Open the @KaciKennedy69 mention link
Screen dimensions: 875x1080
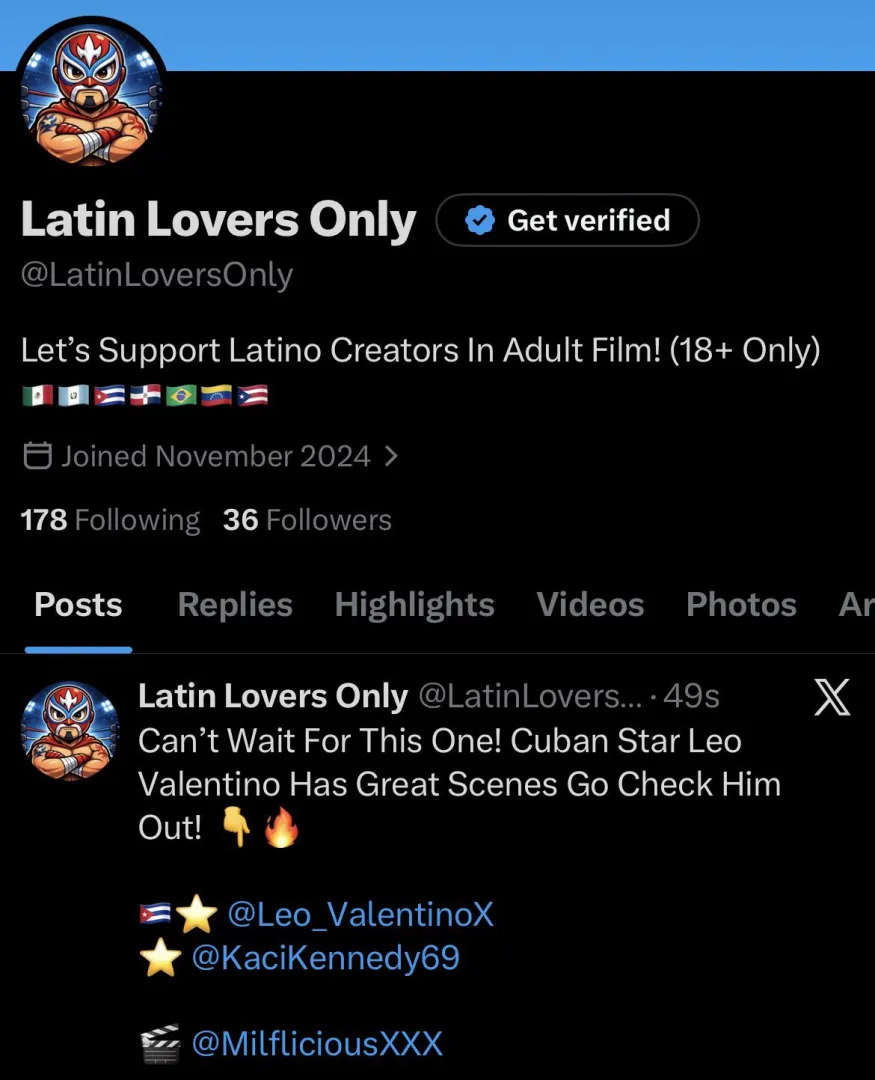(x=328, y=958)
